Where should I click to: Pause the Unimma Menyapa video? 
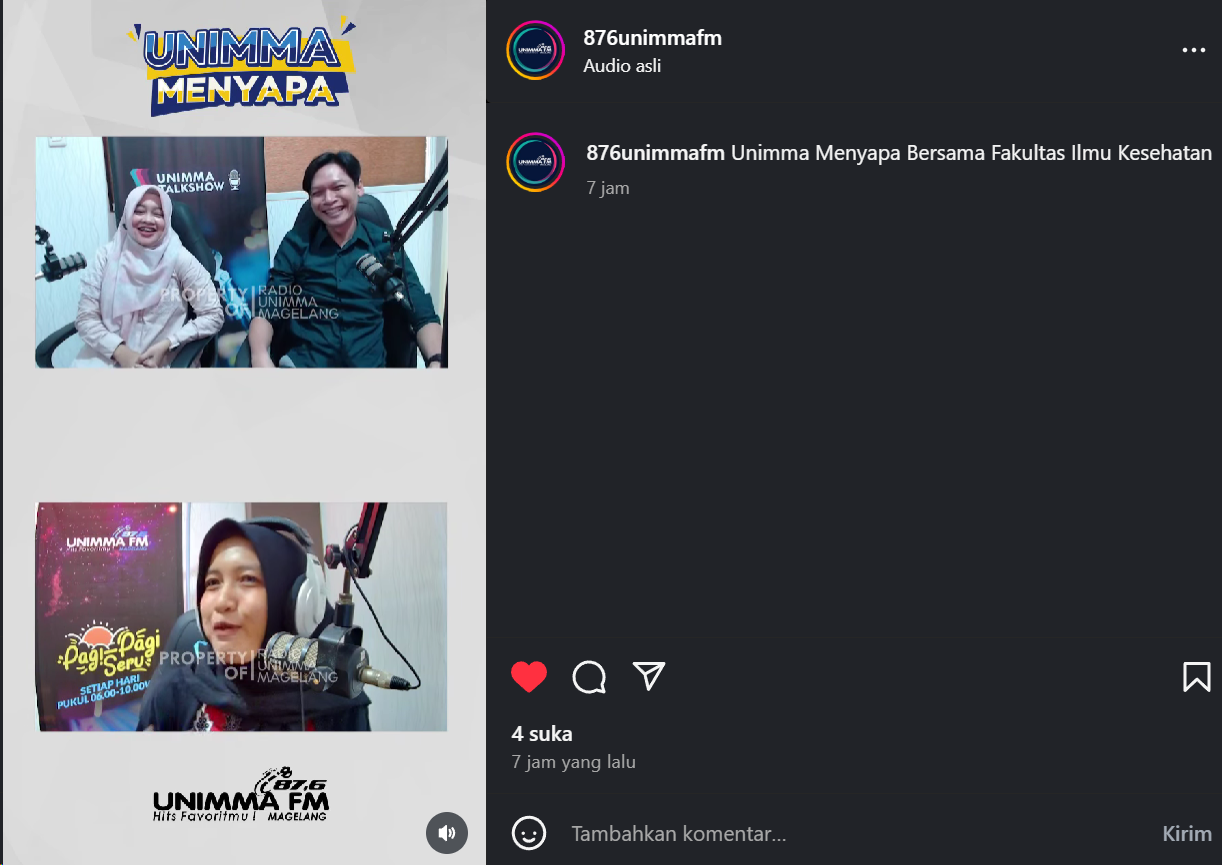pos(243,430)
